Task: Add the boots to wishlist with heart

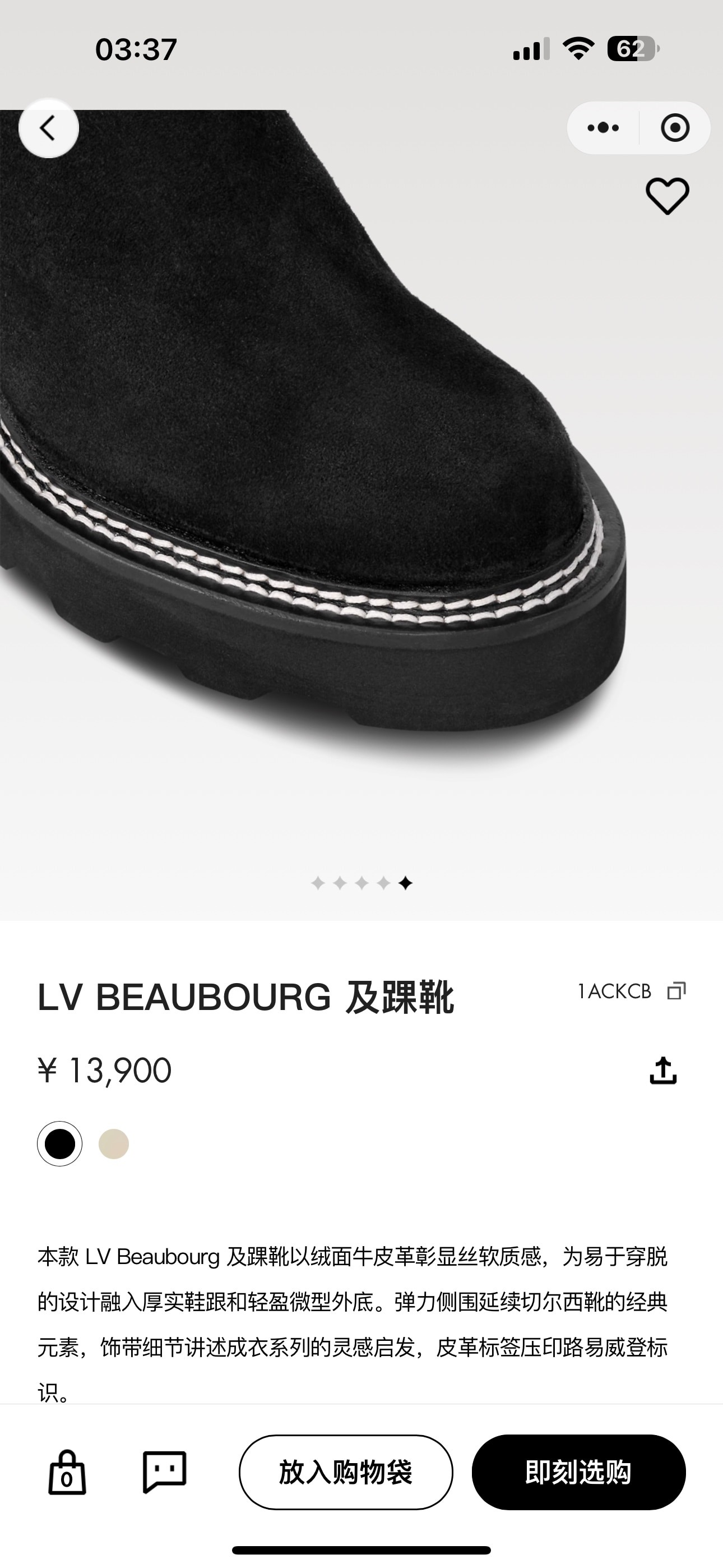Action: pos(667,196)
